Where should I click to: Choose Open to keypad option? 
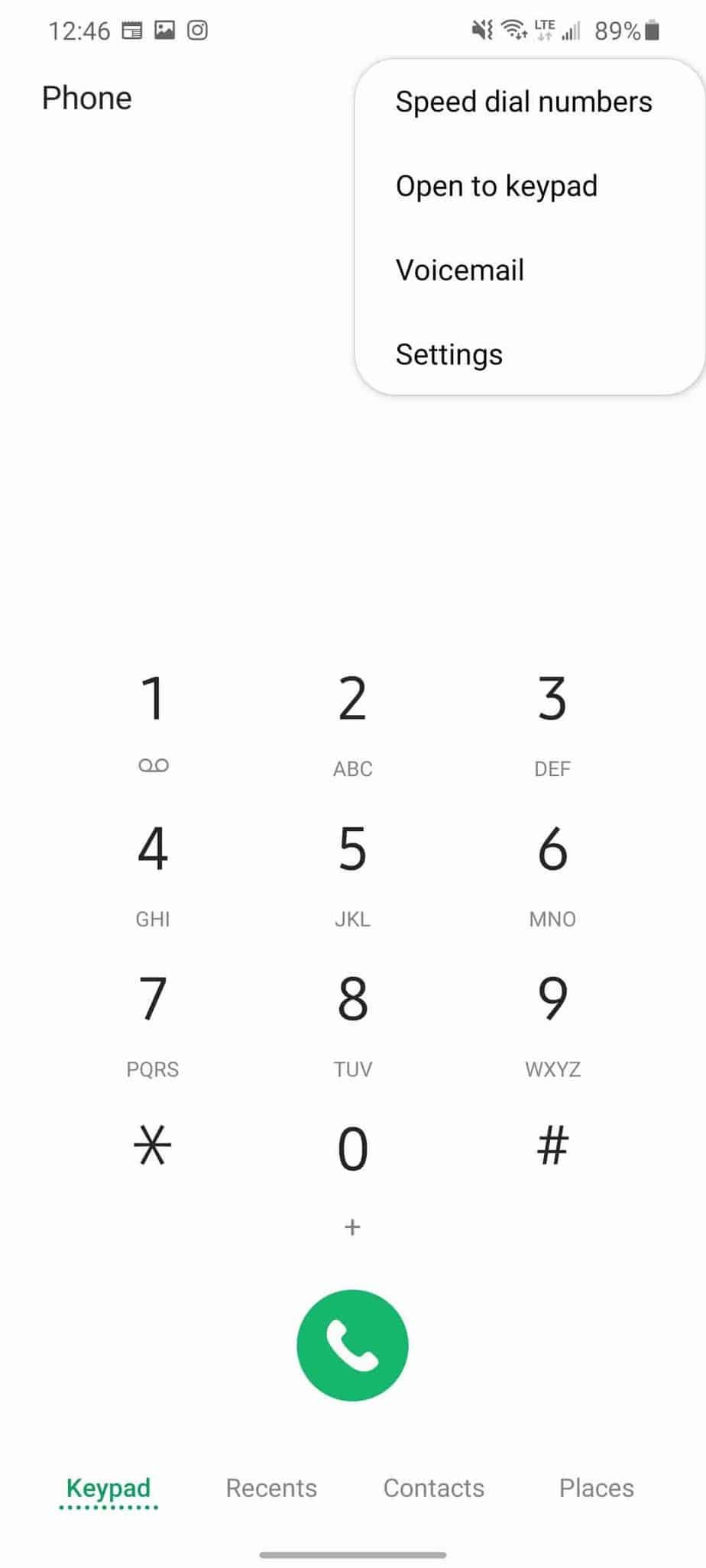[x=497, y=186]
